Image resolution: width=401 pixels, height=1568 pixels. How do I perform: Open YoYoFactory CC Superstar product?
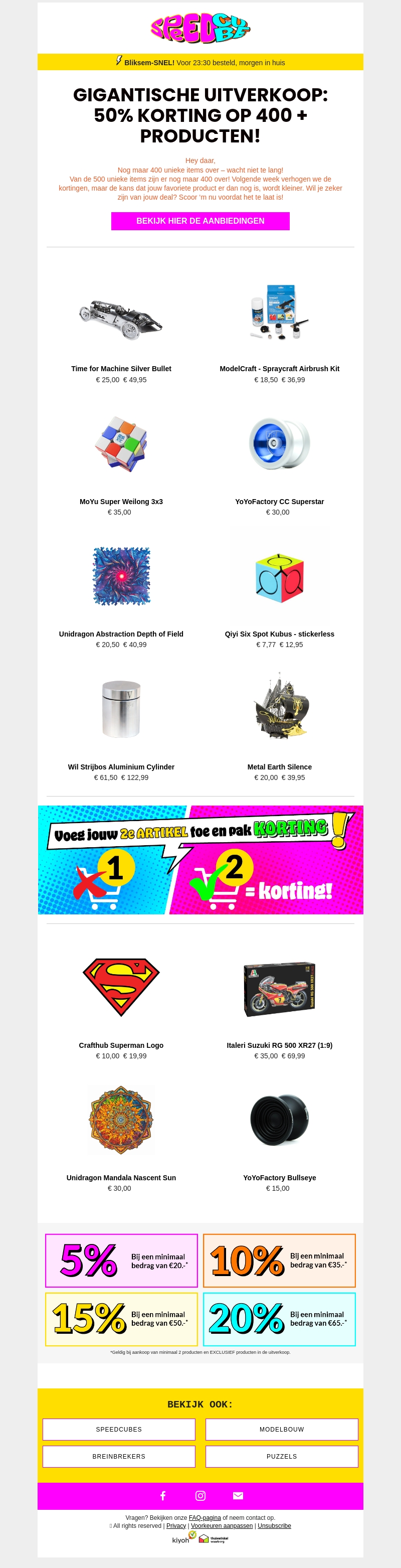(x=279, y=444)
